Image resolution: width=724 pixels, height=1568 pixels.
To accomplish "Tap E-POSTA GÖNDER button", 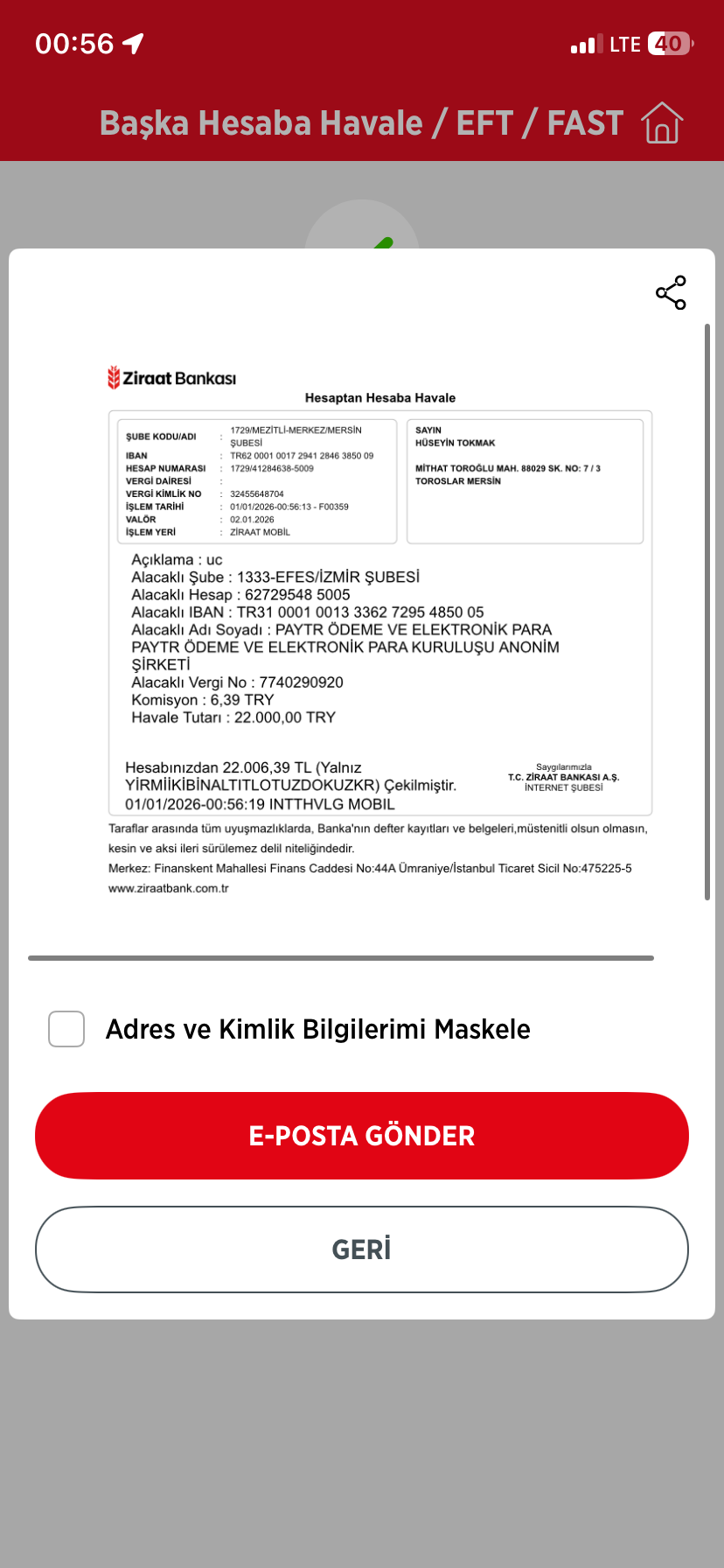I will (x=362, y=1136).
